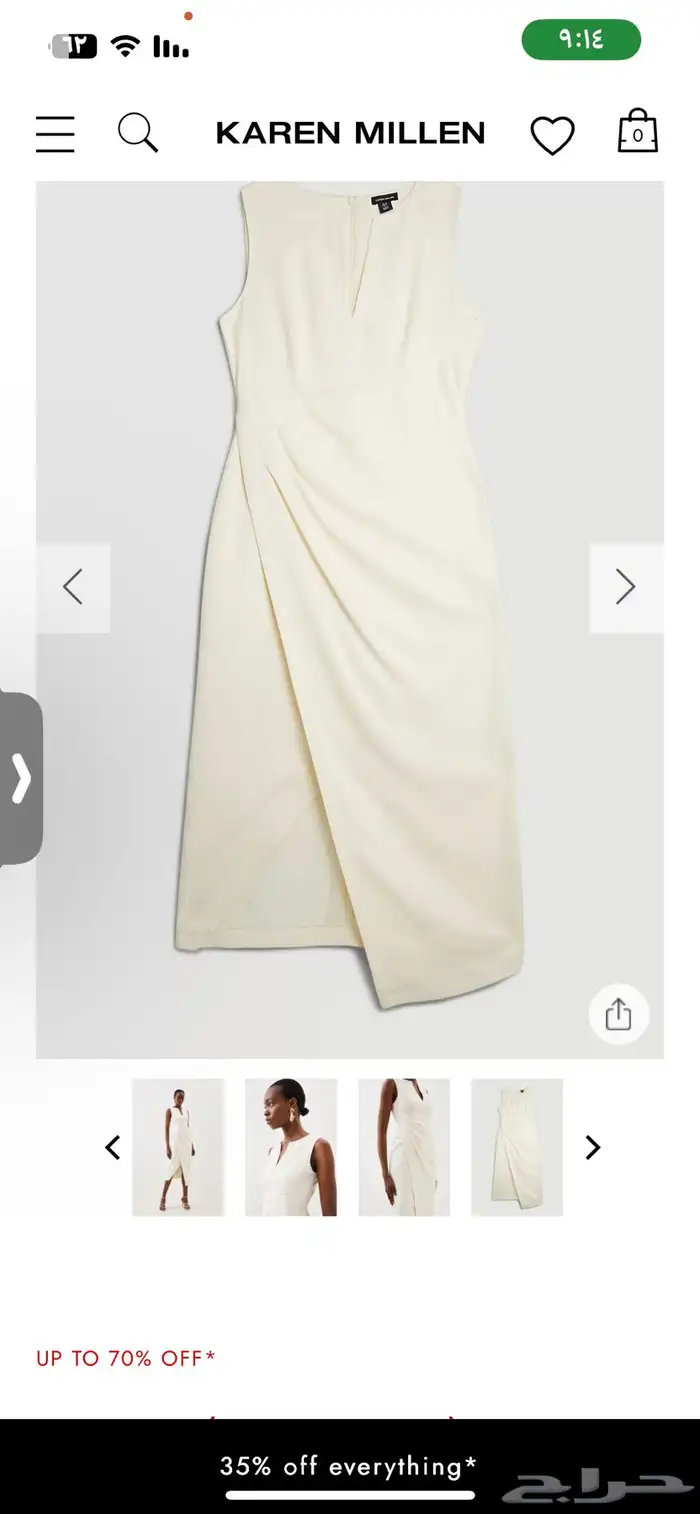The width and height of the screenshot is (700, 1514).
Task: Select the full-length model thumbnail
Action: [x=178, y=1147]
